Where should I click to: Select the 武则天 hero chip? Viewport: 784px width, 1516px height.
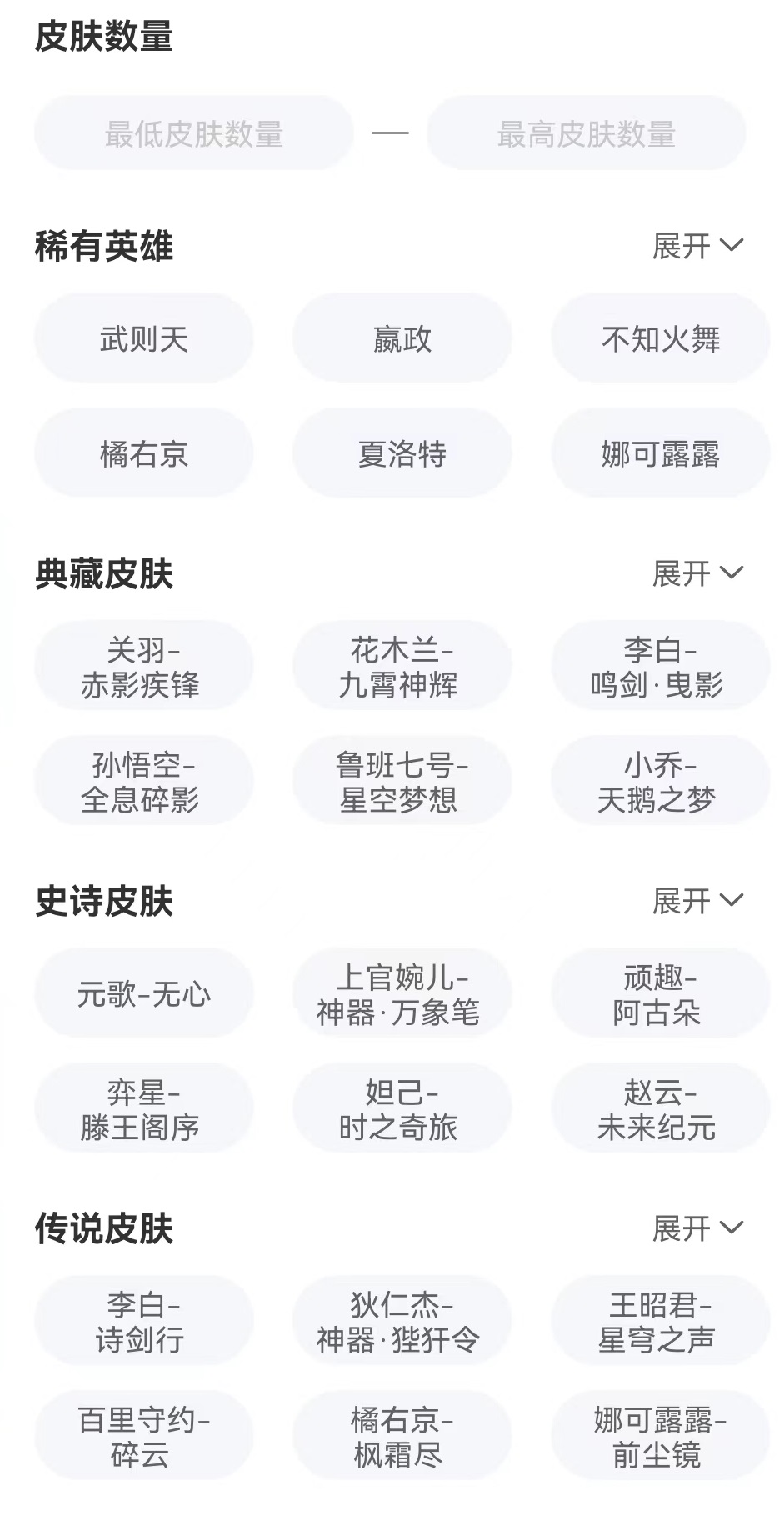coord(143,338)
